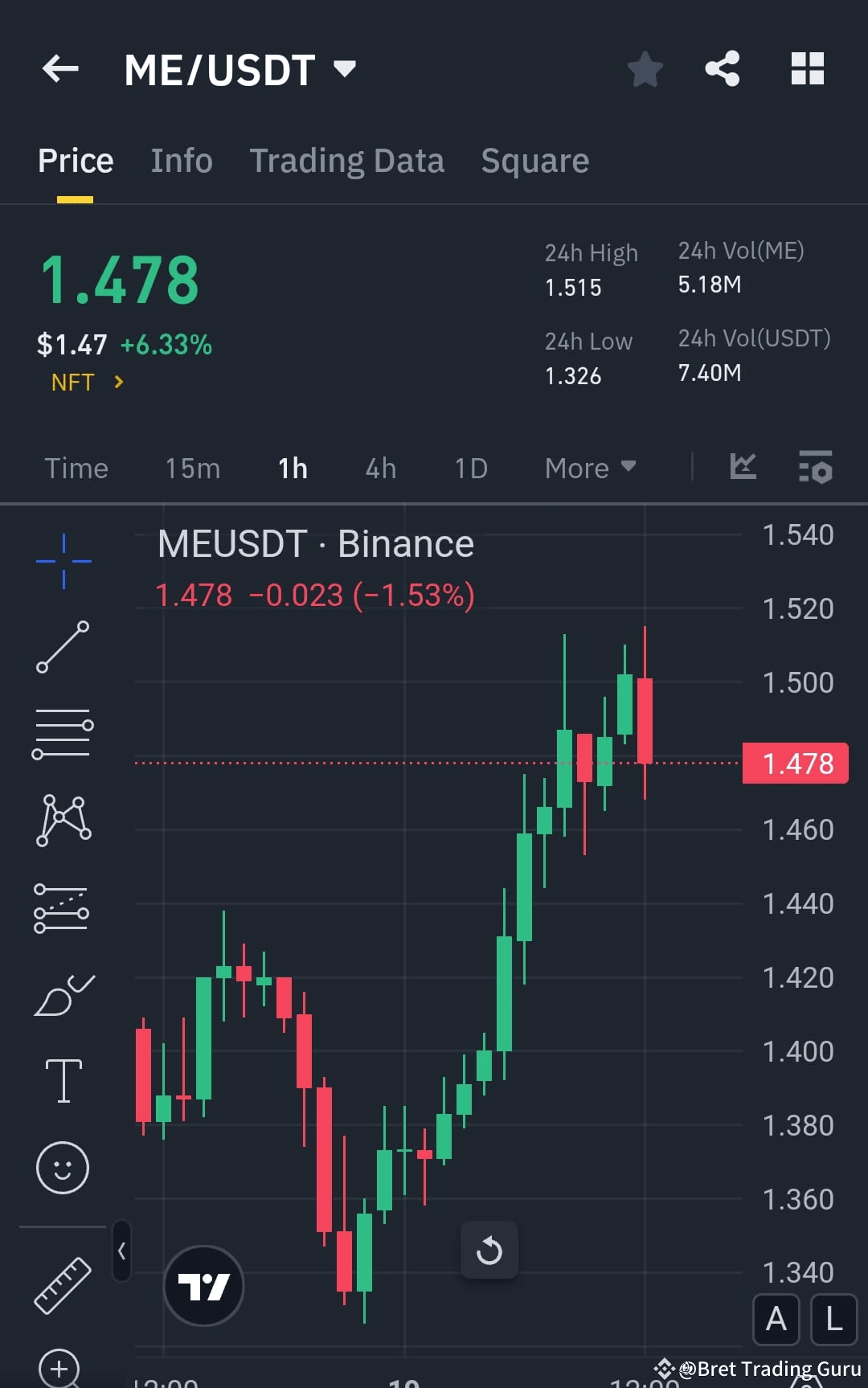Viewport: 868px width, 1388px height.
Task: Switch to the Trading Data tab
Action: pos(347,160)
